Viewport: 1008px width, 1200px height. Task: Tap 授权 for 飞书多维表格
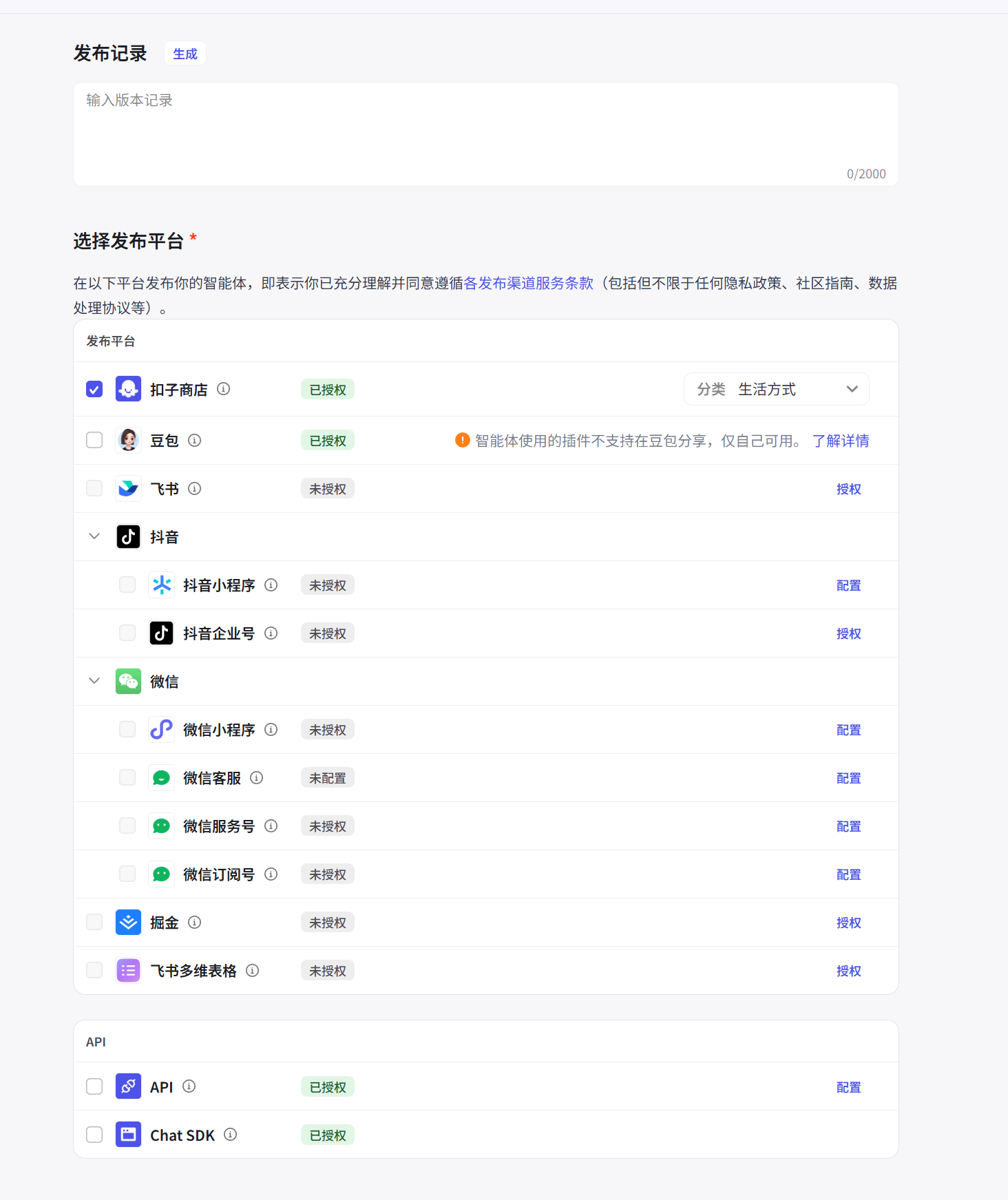pyautogui.click(x=848, y=971)
